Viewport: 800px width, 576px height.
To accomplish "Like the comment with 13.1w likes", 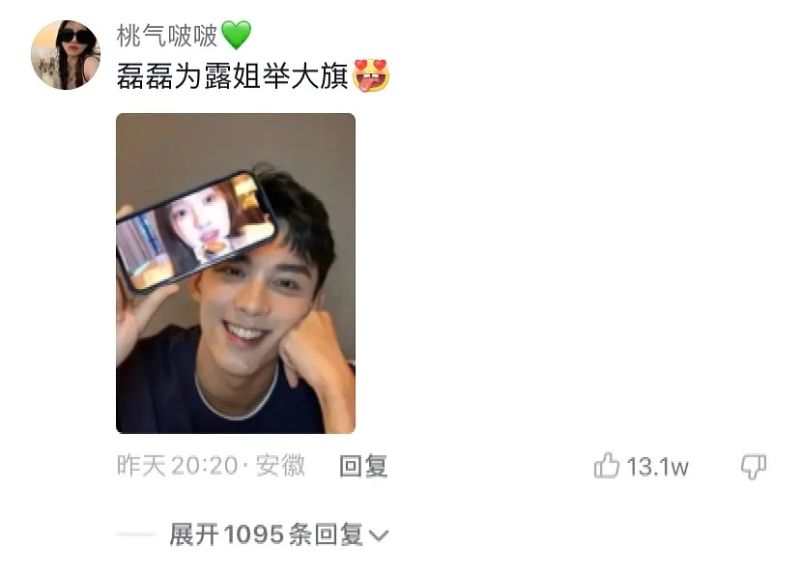I will [608, 466].
